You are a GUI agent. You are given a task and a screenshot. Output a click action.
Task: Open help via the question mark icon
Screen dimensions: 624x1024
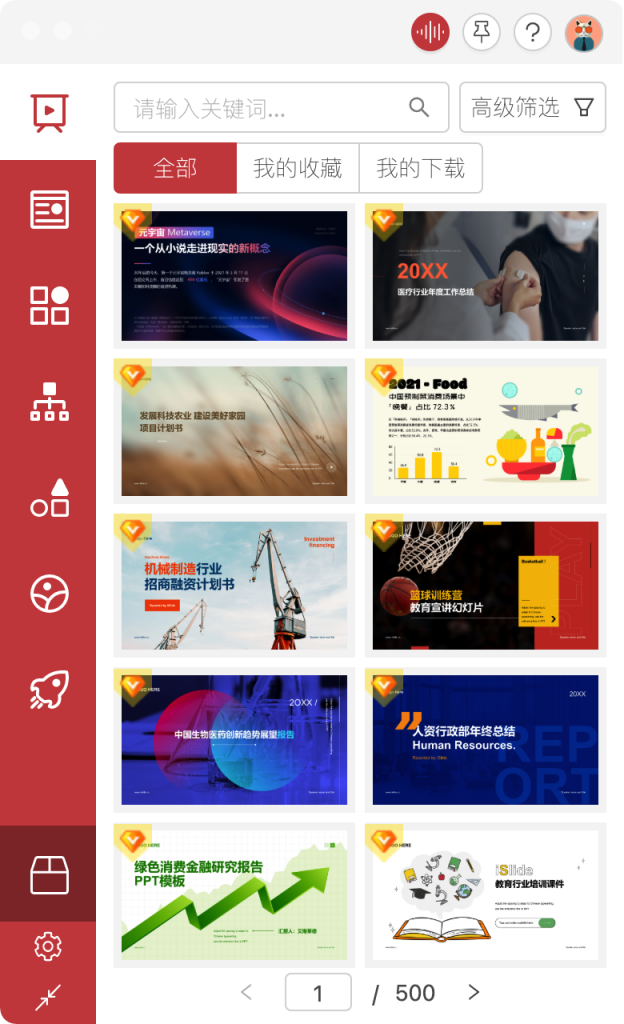(x=533, y=33)
